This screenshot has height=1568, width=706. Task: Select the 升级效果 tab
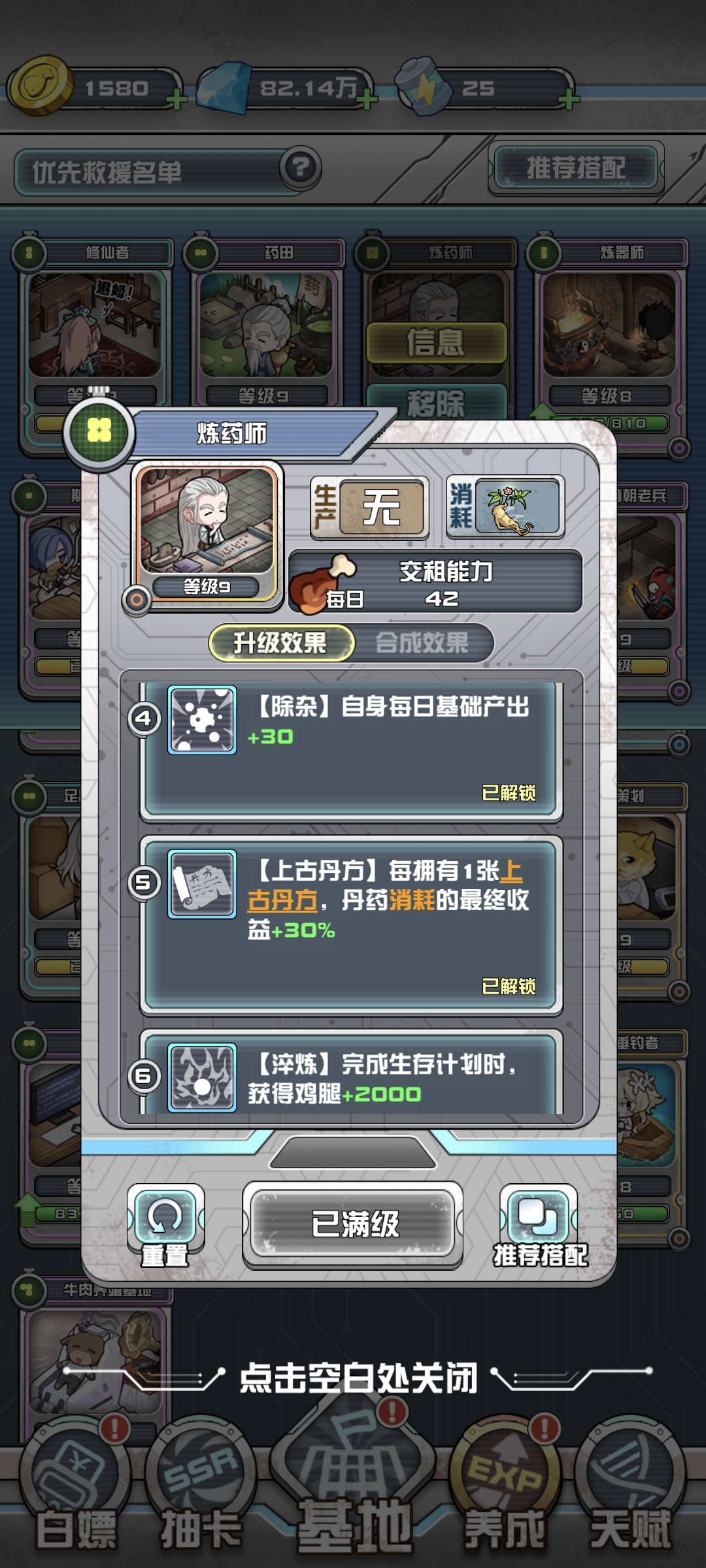[x=281, y=644]
